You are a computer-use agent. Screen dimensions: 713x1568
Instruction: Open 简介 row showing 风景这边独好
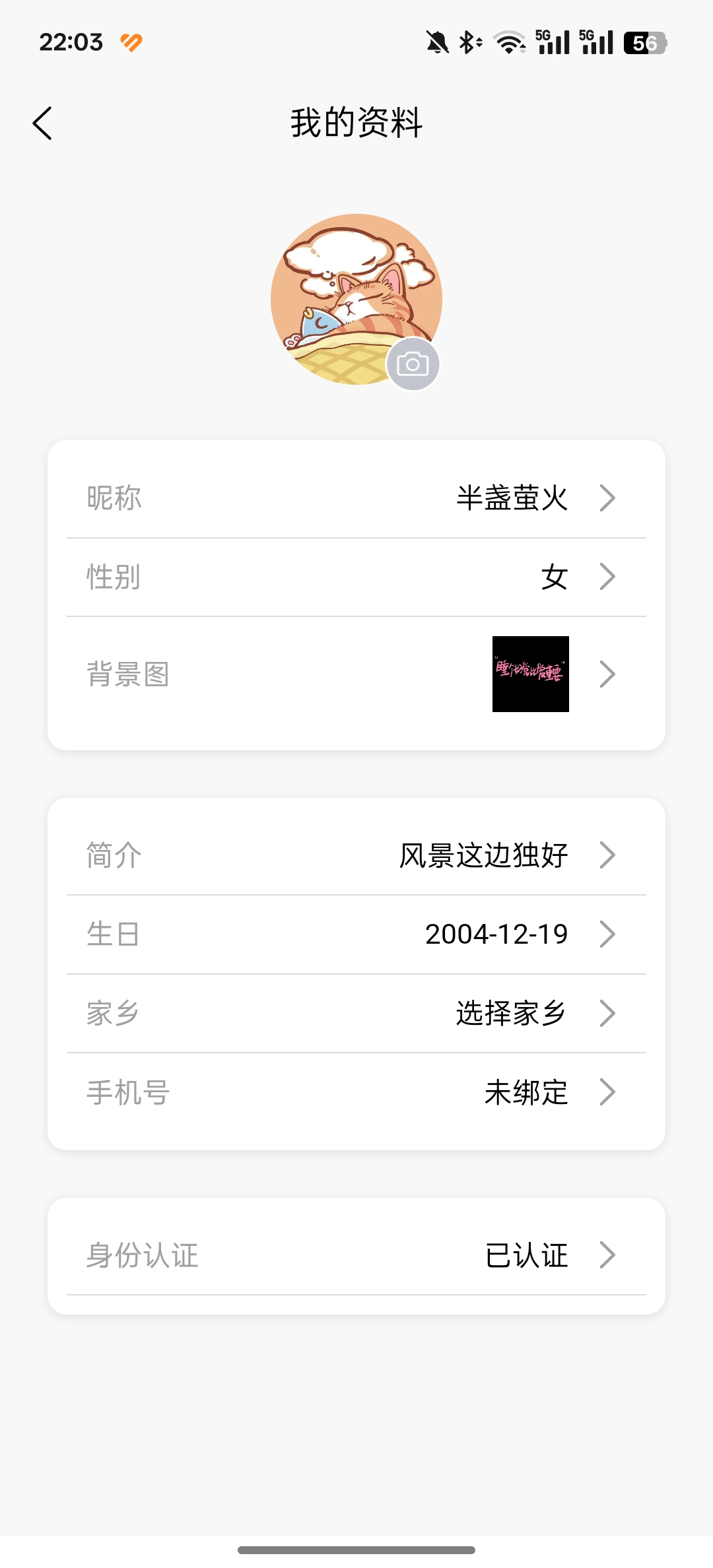click(x=356, y=854)
